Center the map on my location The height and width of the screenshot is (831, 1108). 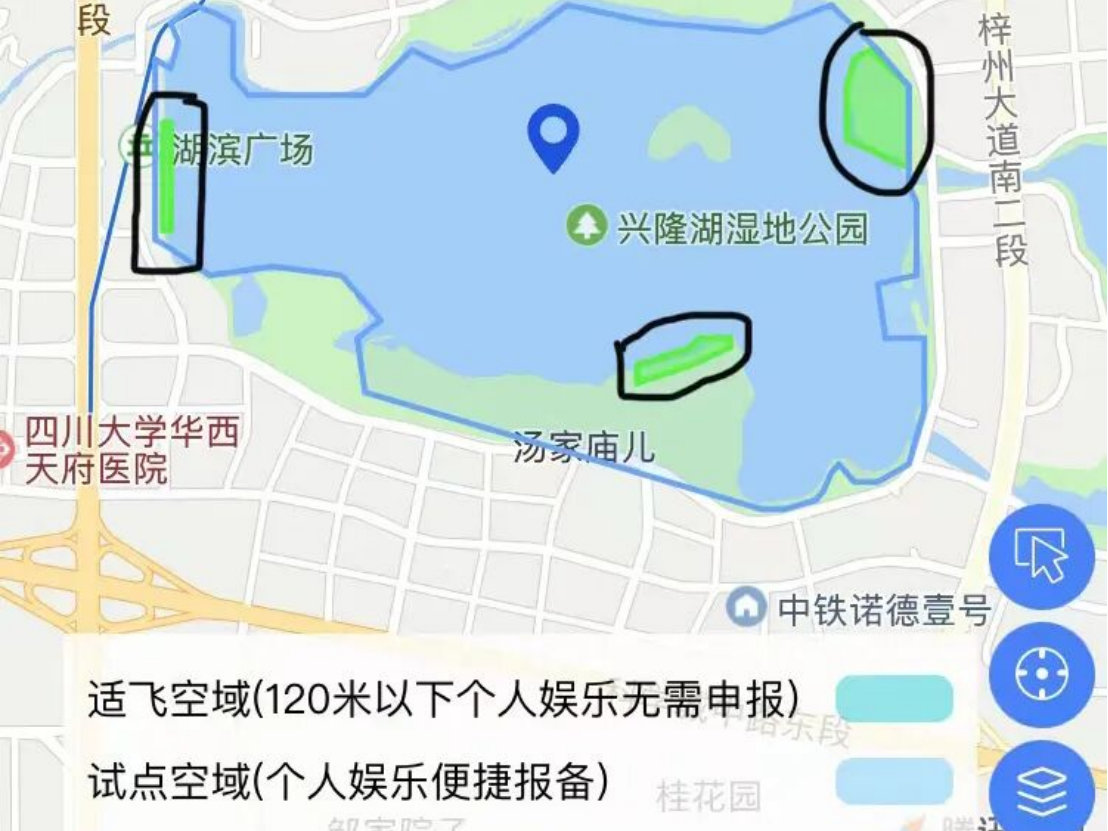[1041, 675]
